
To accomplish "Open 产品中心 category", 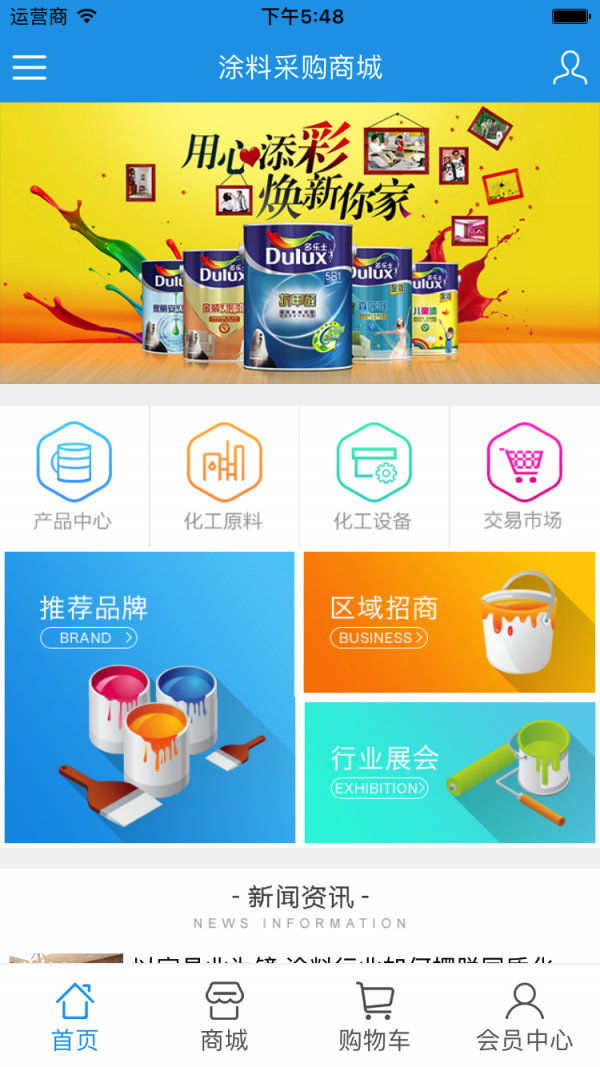I will click(73, 477).
